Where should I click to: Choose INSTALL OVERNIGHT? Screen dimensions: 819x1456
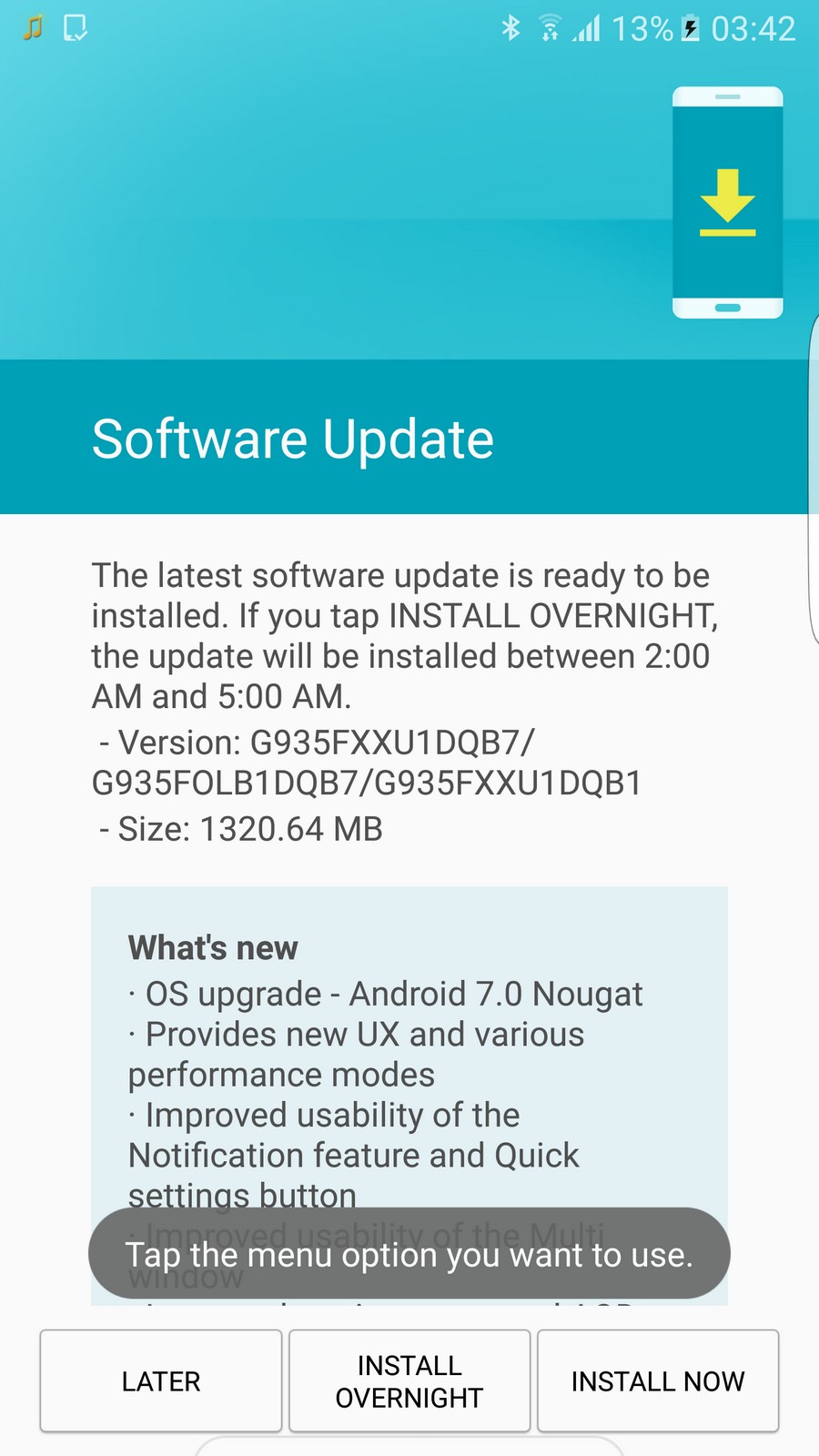[409, 1380]
